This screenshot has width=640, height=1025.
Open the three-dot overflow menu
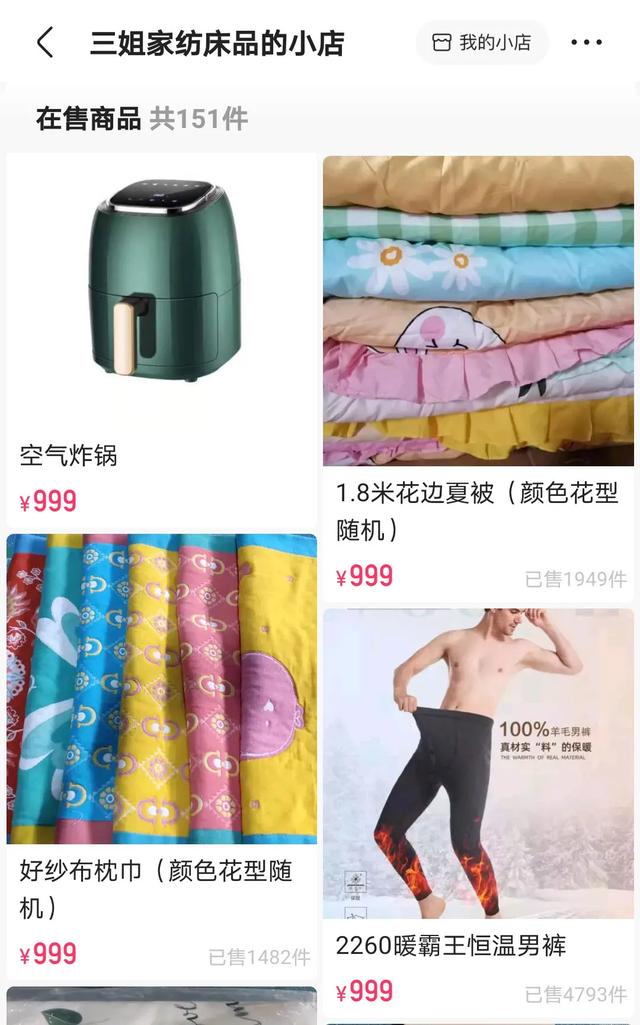coord(586,42)
